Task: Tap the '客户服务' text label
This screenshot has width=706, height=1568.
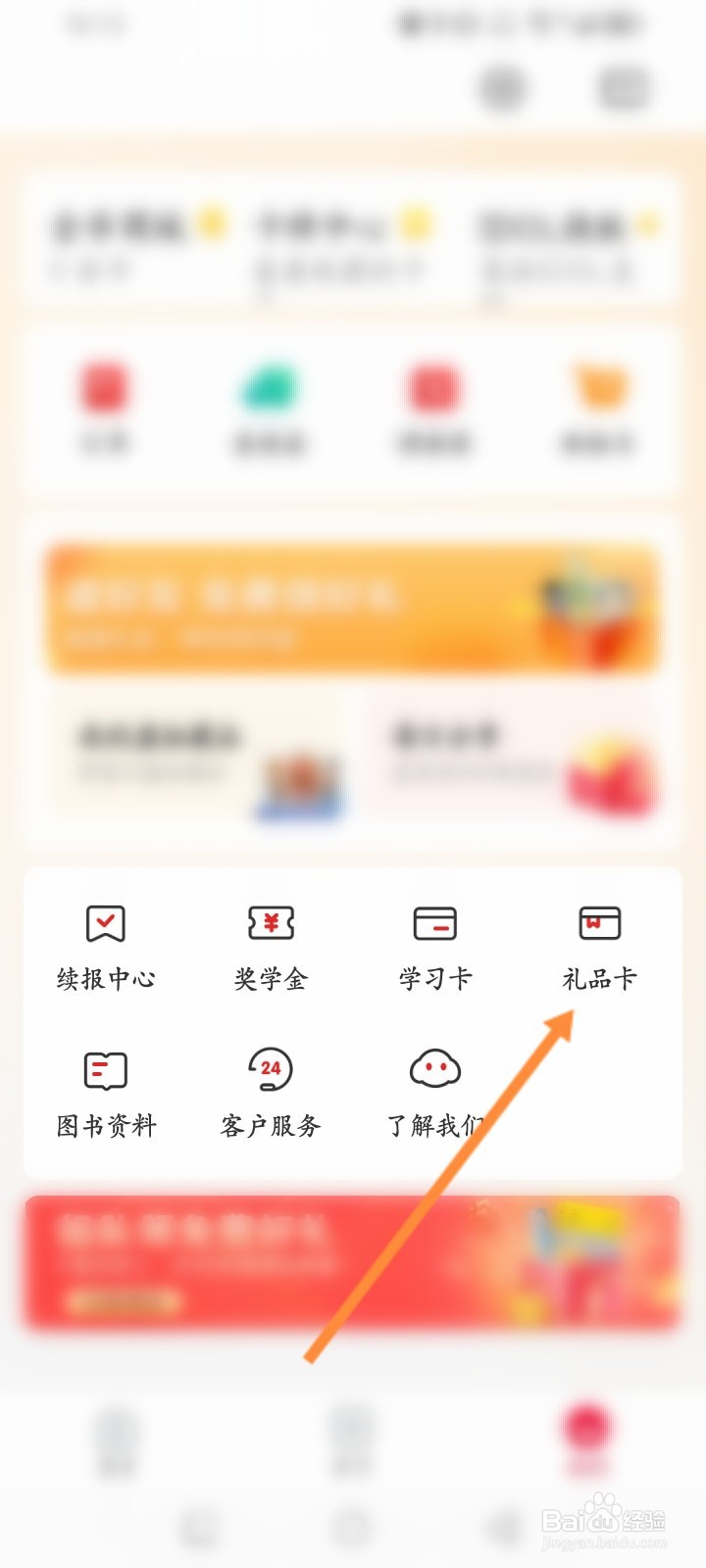Action: pos(270,1127)
